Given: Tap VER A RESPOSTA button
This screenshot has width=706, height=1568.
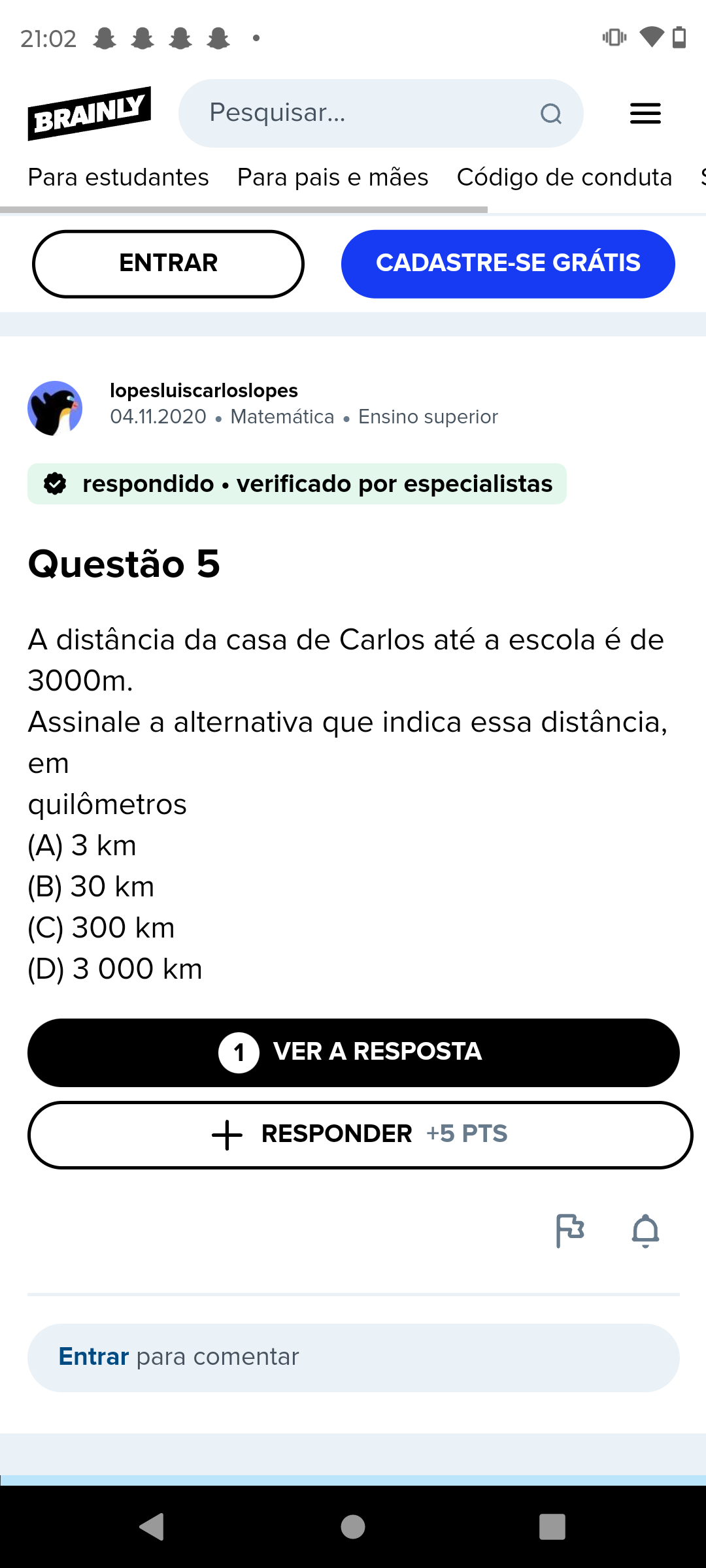Looking at the screenshot, I should coord(353,1053).
